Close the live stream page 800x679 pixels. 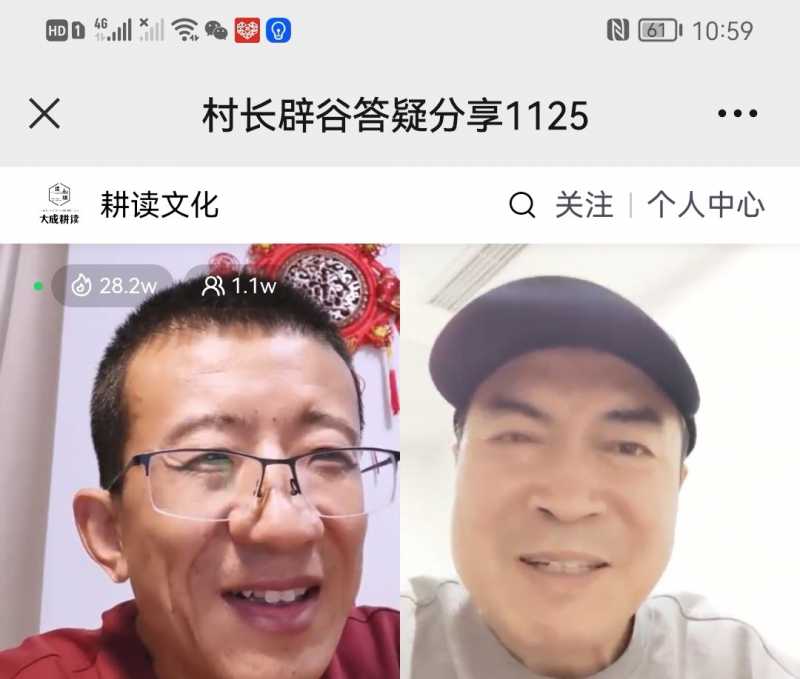pos(44,114)
